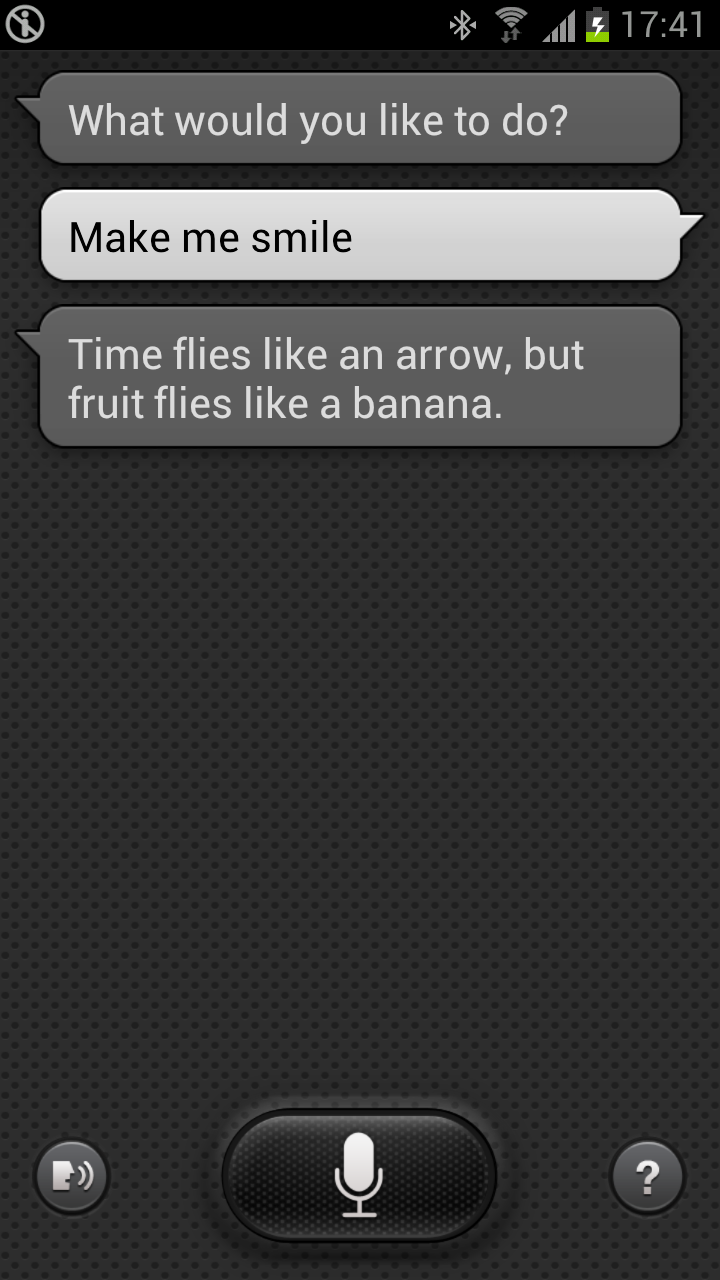The image size is (720, 1280).
Task: Tap the microphone button to speak
Action: (359, 1176)
